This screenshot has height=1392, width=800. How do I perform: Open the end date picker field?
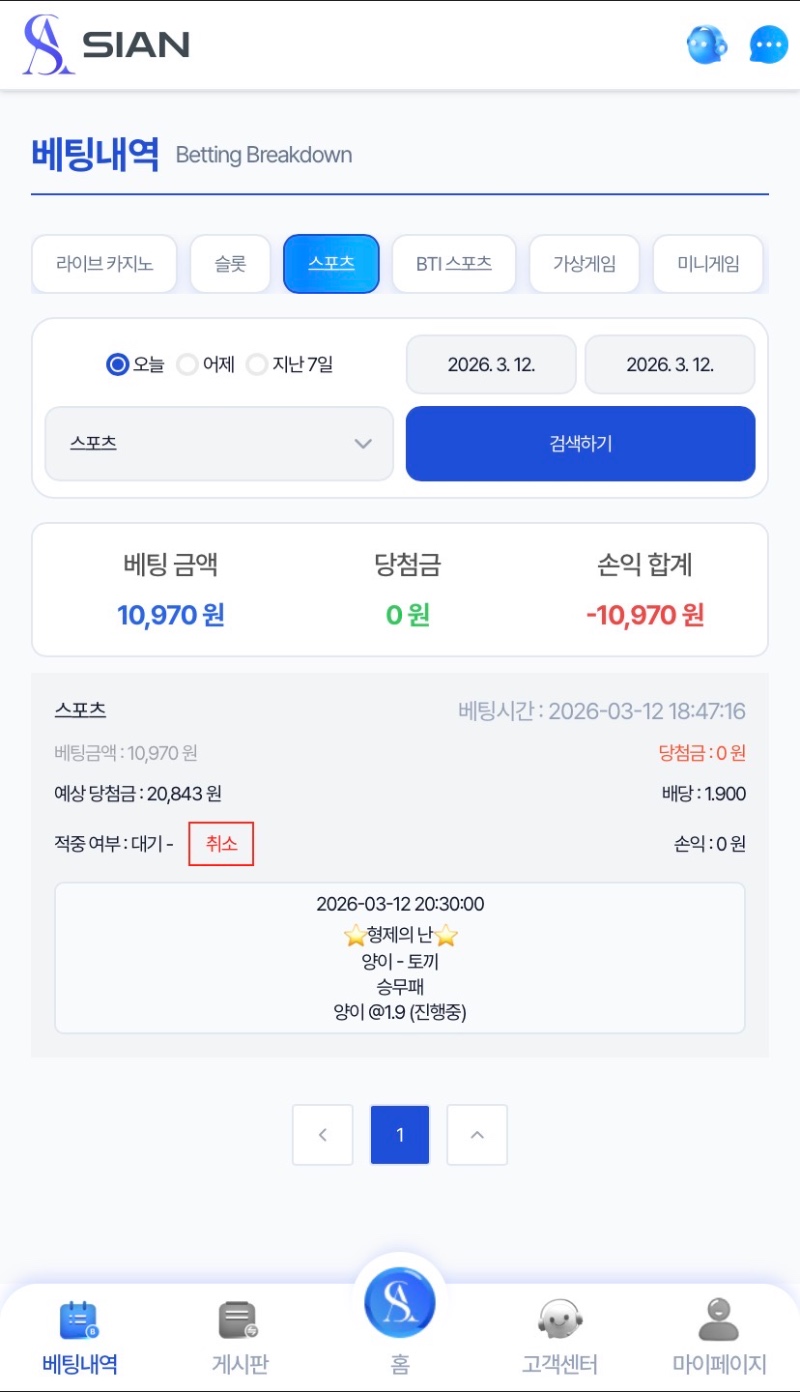670,365
